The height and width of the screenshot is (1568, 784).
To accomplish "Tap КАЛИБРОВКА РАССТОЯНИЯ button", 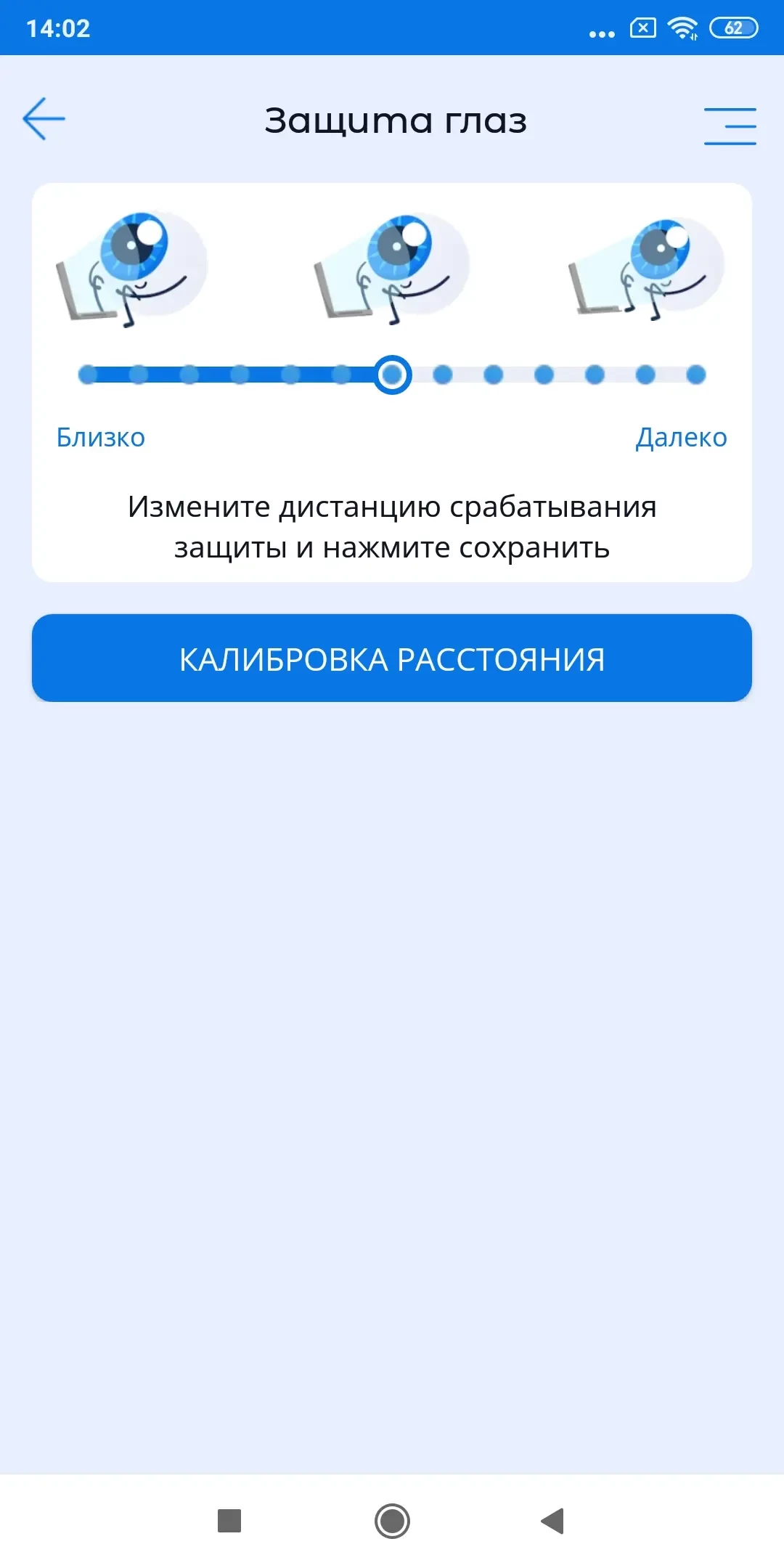I will (x=392, y=658).
